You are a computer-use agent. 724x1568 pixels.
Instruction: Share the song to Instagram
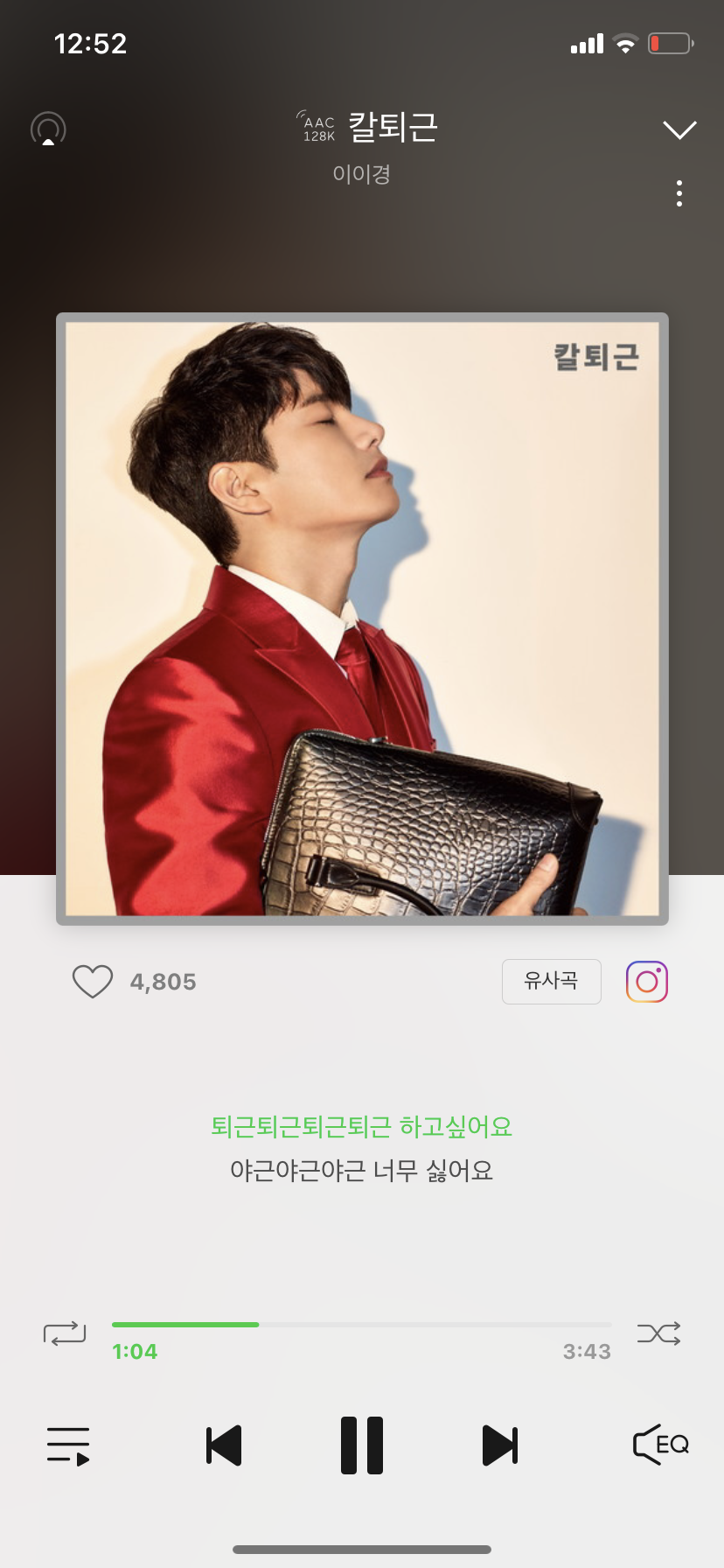tap(647, 981)
